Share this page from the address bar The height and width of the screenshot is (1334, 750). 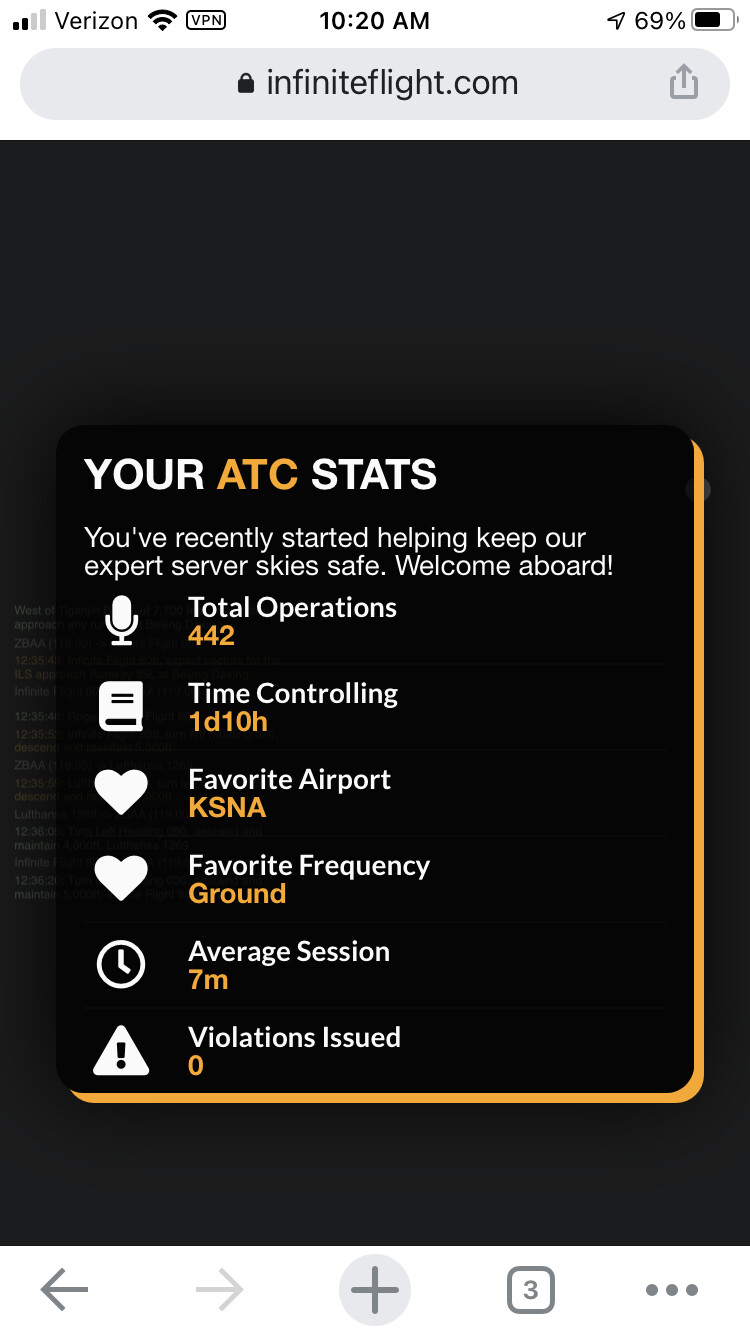(683, 82)
